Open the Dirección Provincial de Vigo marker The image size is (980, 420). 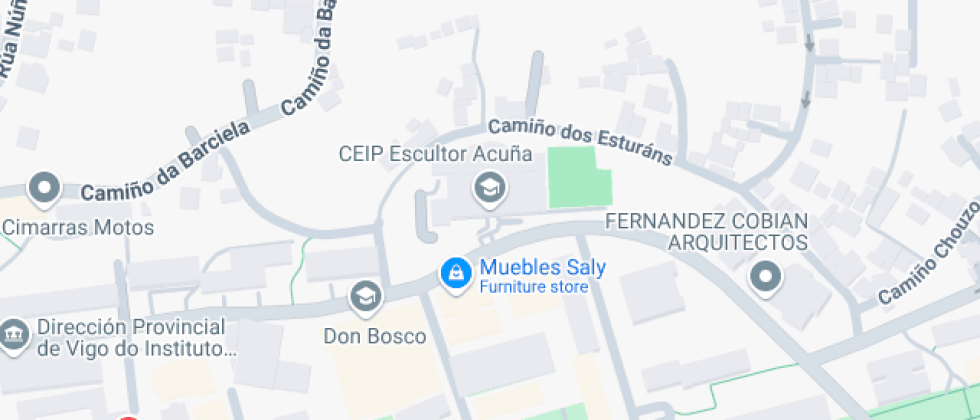(14, 334)
